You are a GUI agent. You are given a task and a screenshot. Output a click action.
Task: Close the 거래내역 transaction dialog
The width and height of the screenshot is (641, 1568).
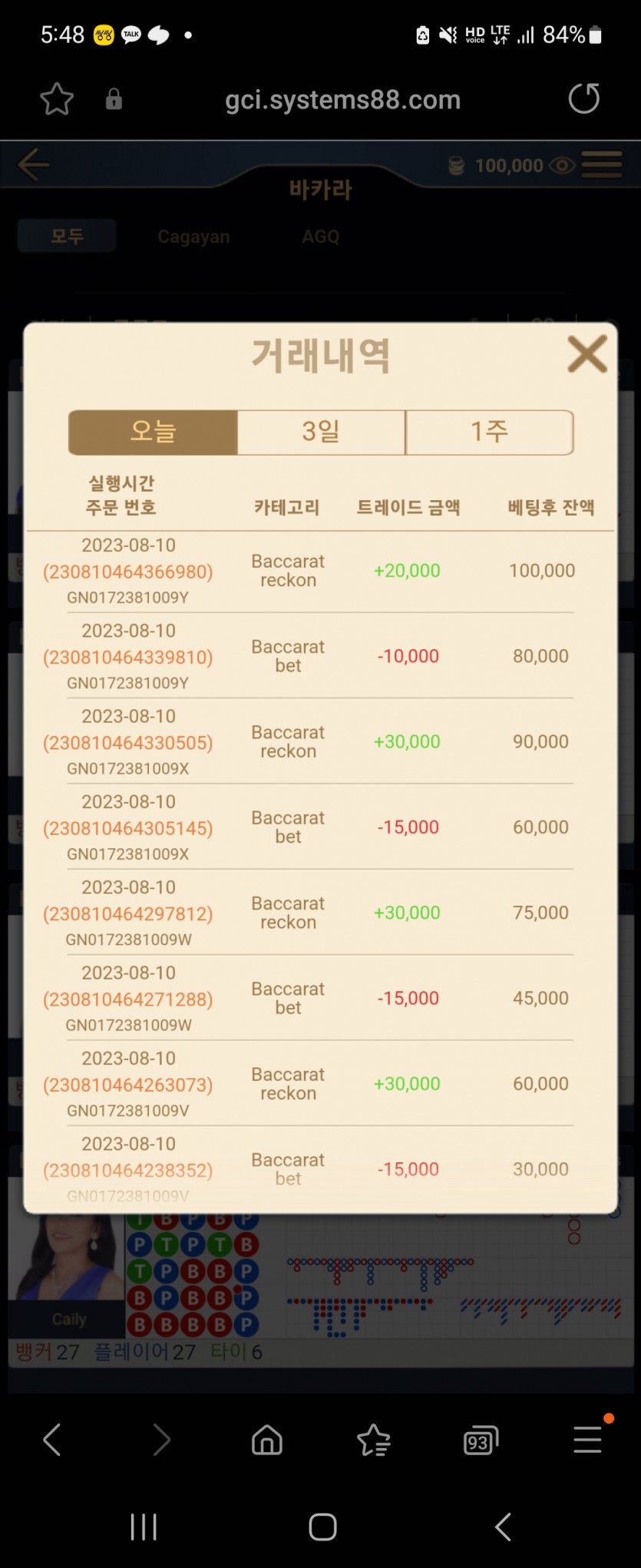point(587,354)
